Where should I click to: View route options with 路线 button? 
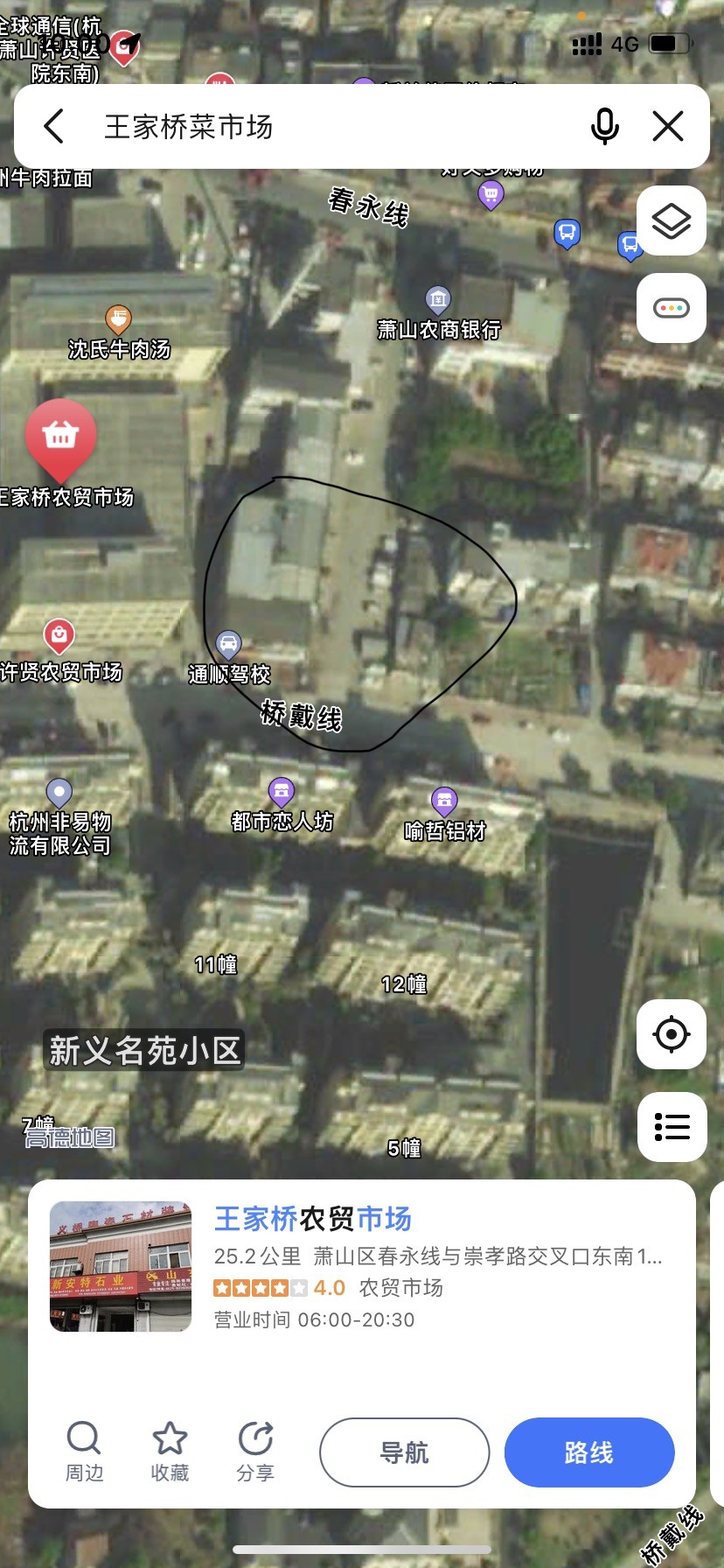pos(589,1452)
